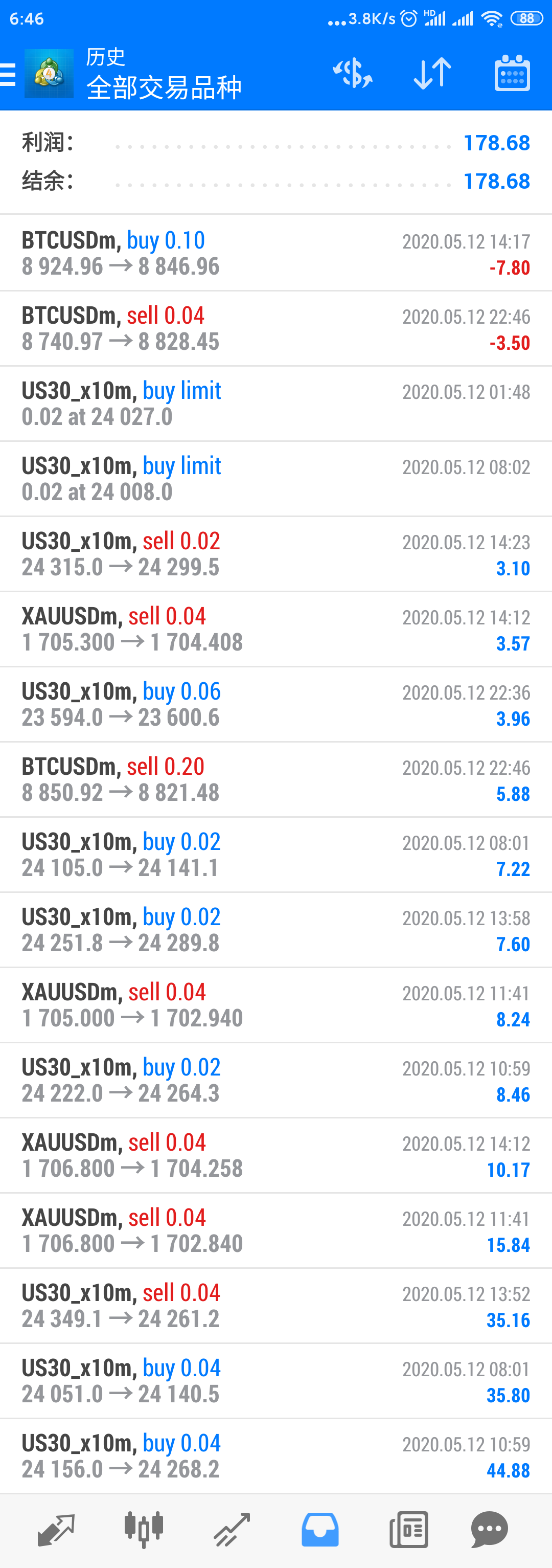
Task: Select the History tab
Action: tap(320, 1529)
